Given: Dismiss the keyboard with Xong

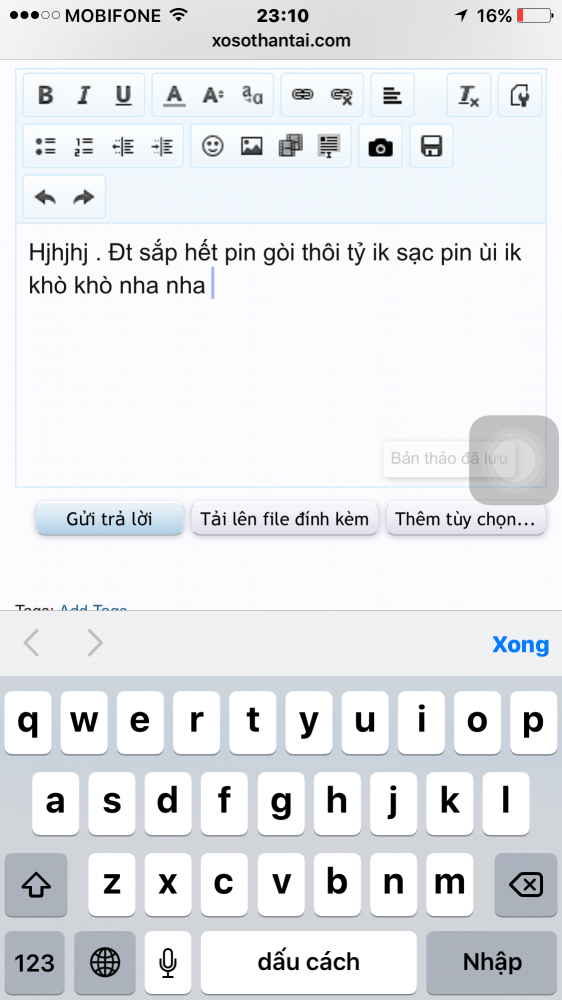Looking at the screenshot, I should [x=521, y=645].
